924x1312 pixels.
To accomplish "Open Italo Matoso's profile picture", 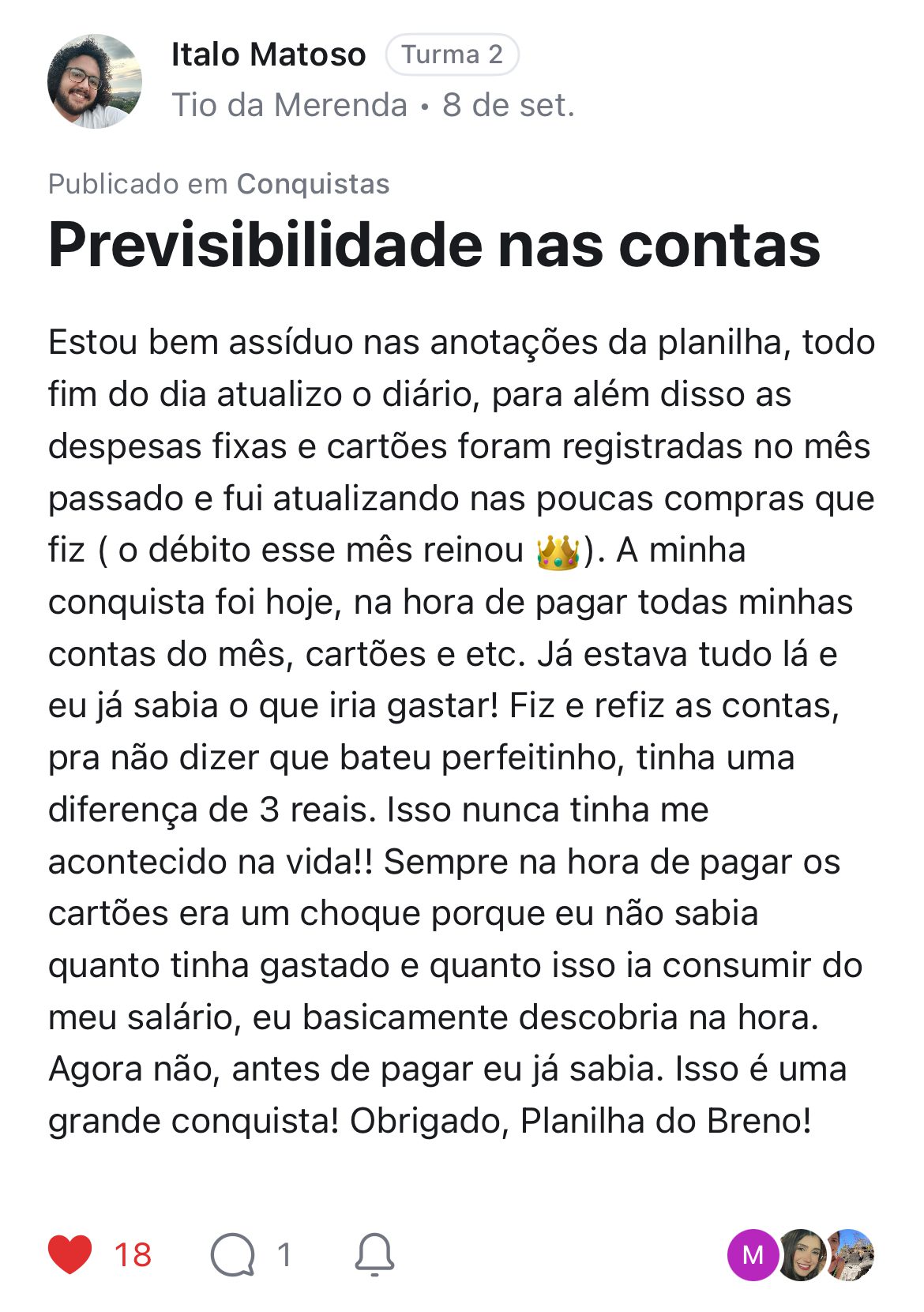I will click(95, 81).
